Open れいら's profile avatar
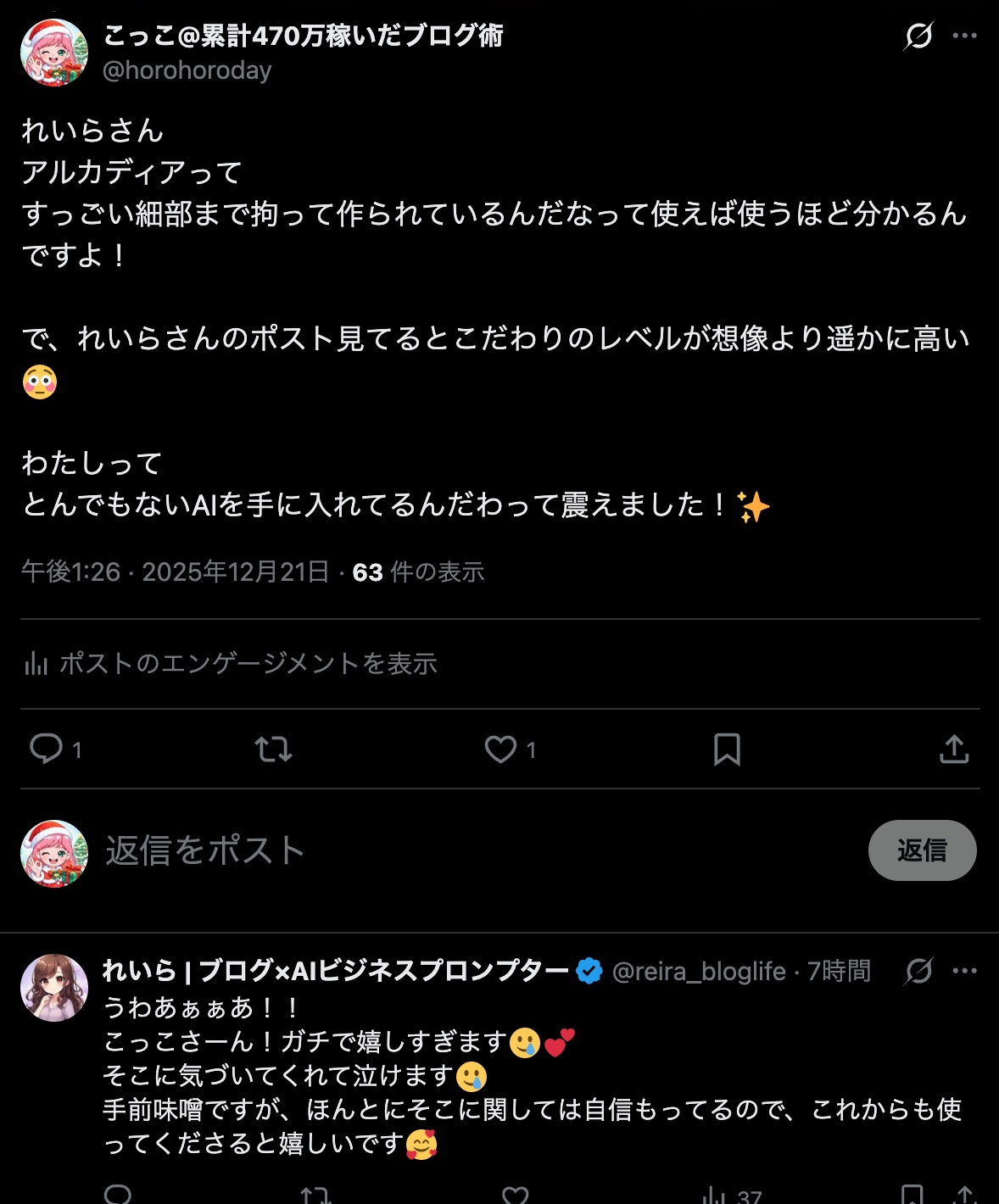 pos(54,988)
